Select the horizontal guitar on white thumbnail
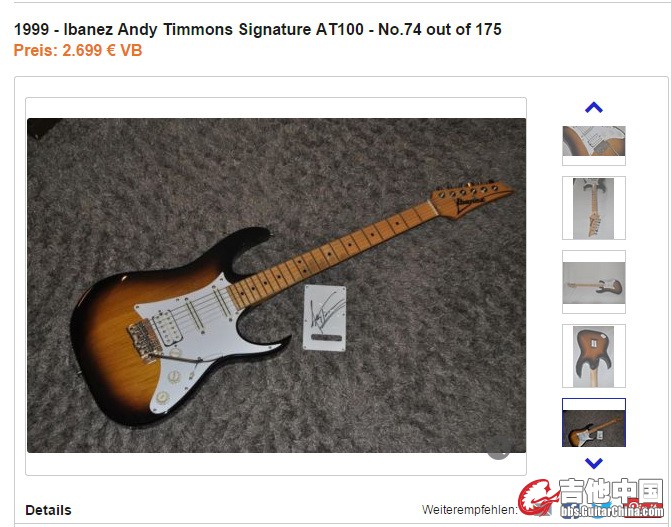 coord(593,282)
